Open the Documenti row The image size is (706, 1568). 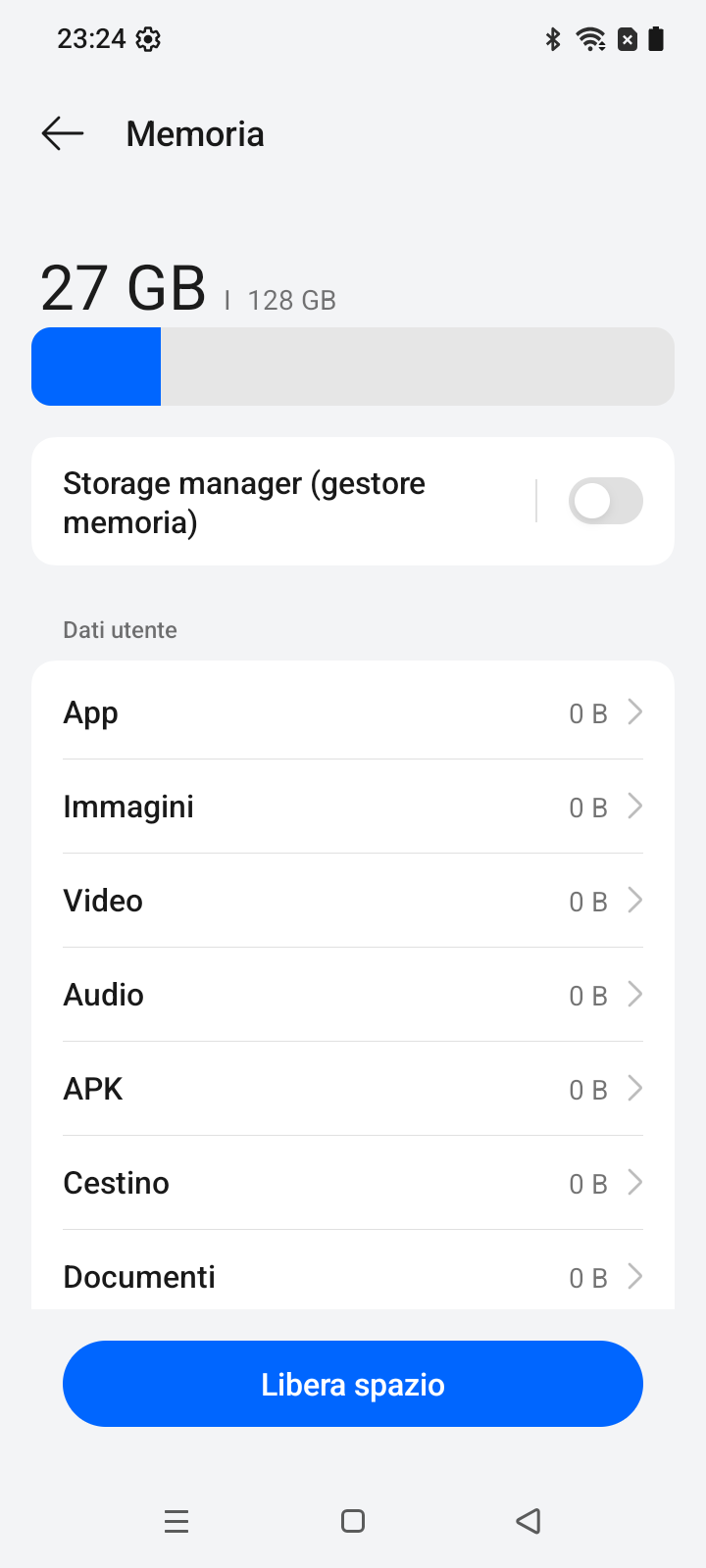point(353,1270)
